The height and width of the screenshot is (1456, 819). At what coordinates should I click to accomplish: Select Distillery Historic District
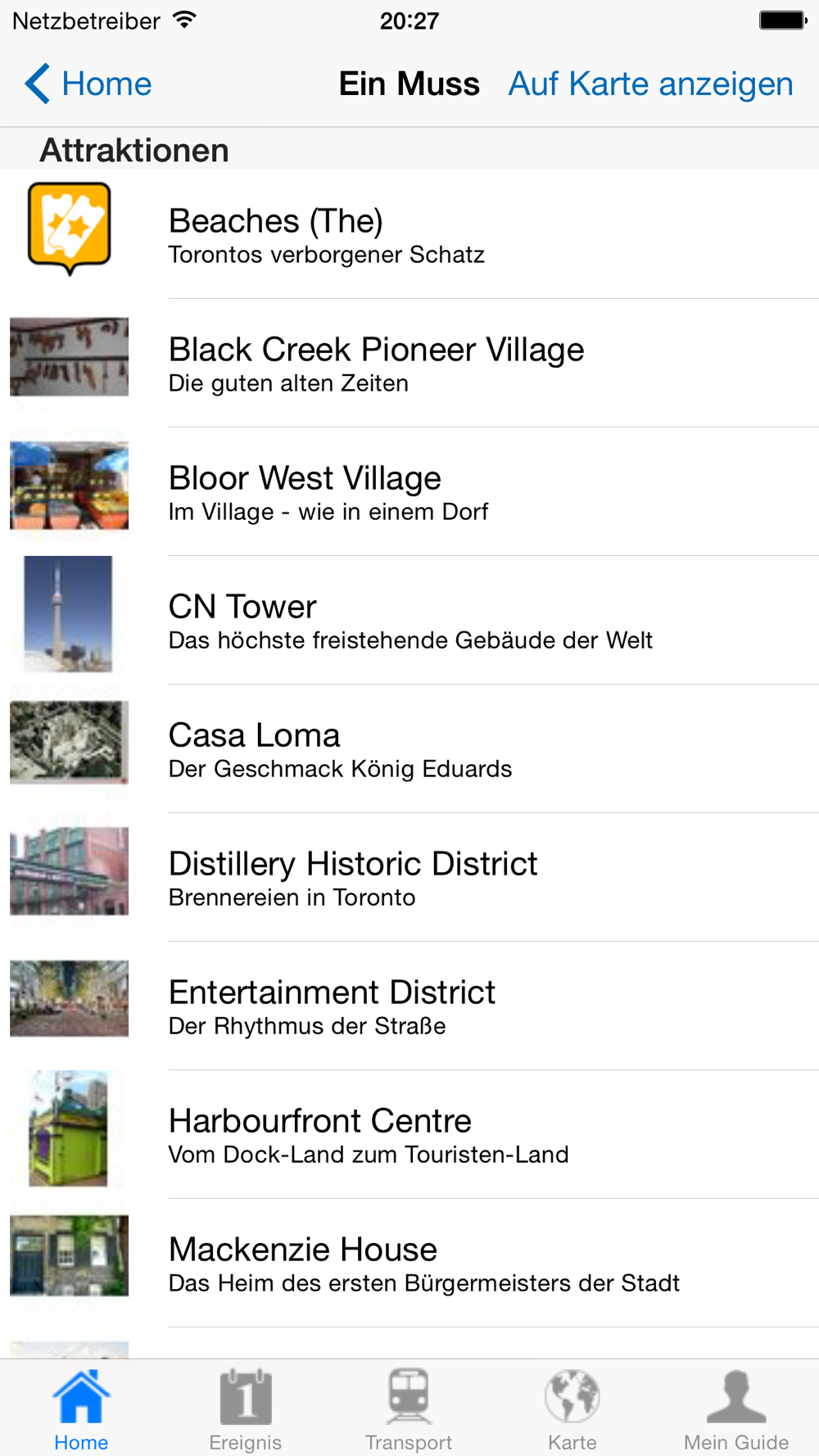pyautogui.click(x=409, y=877)
